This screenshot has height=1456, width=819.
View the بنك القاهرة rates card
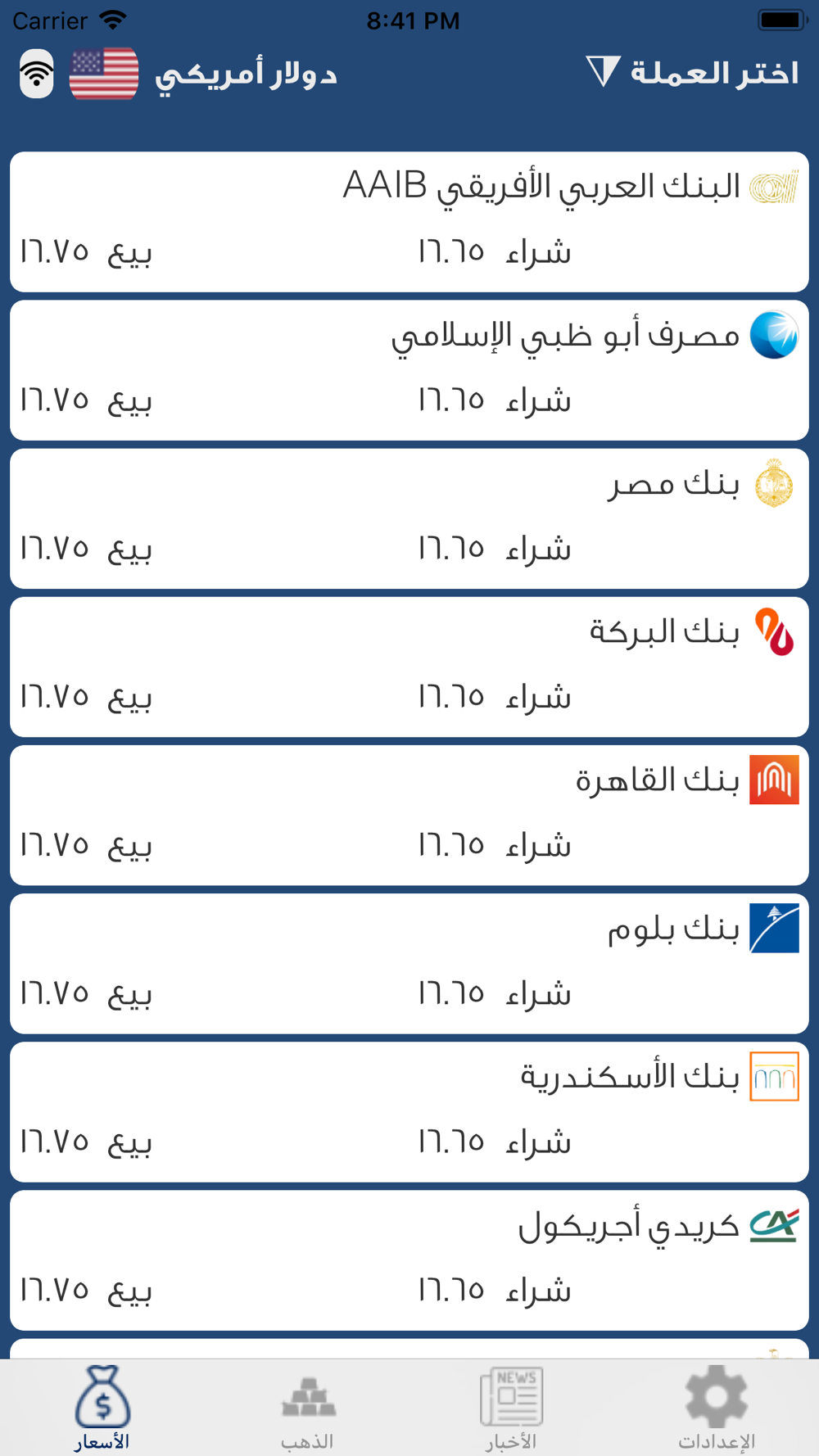click(x=409, y=815)
